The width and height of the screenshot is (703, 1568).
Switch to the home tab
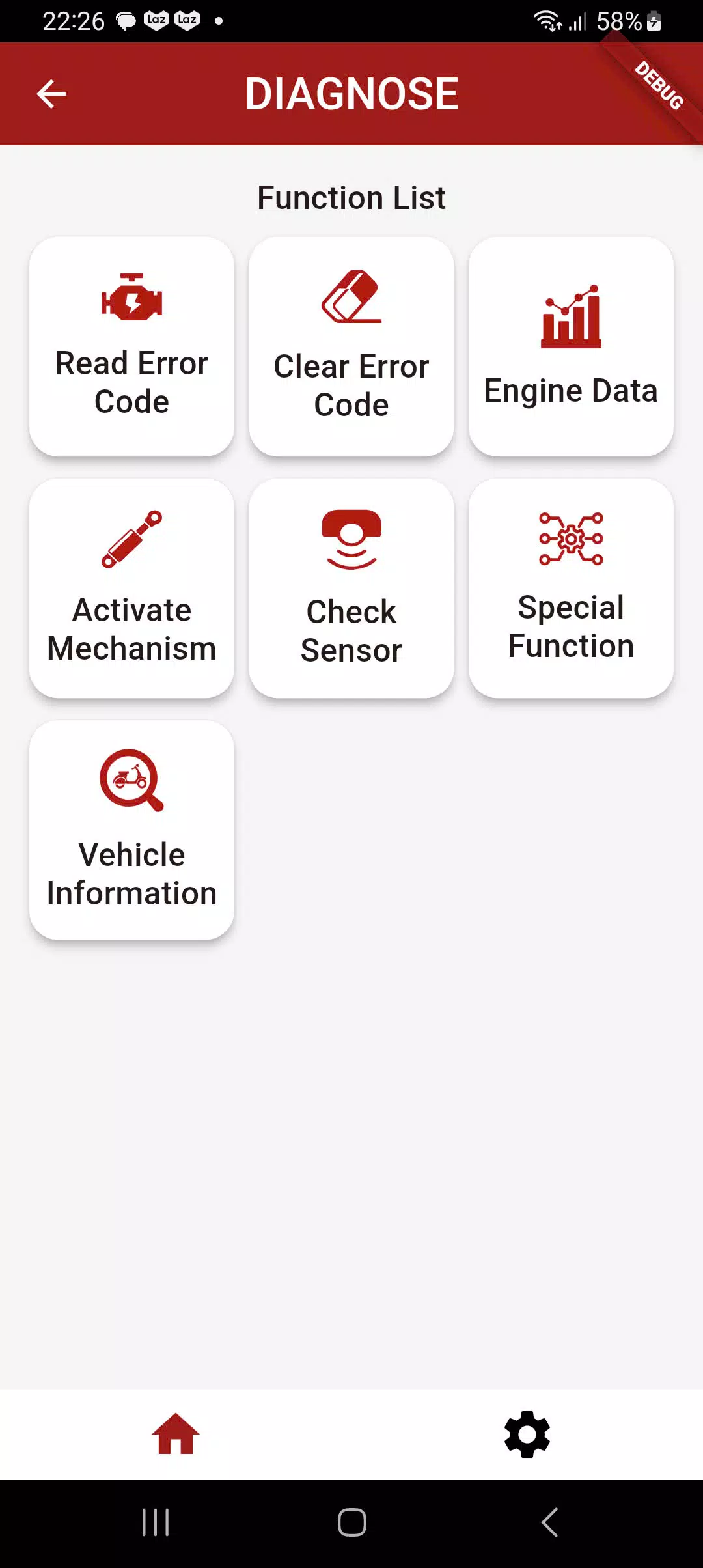click(176, 1434)
